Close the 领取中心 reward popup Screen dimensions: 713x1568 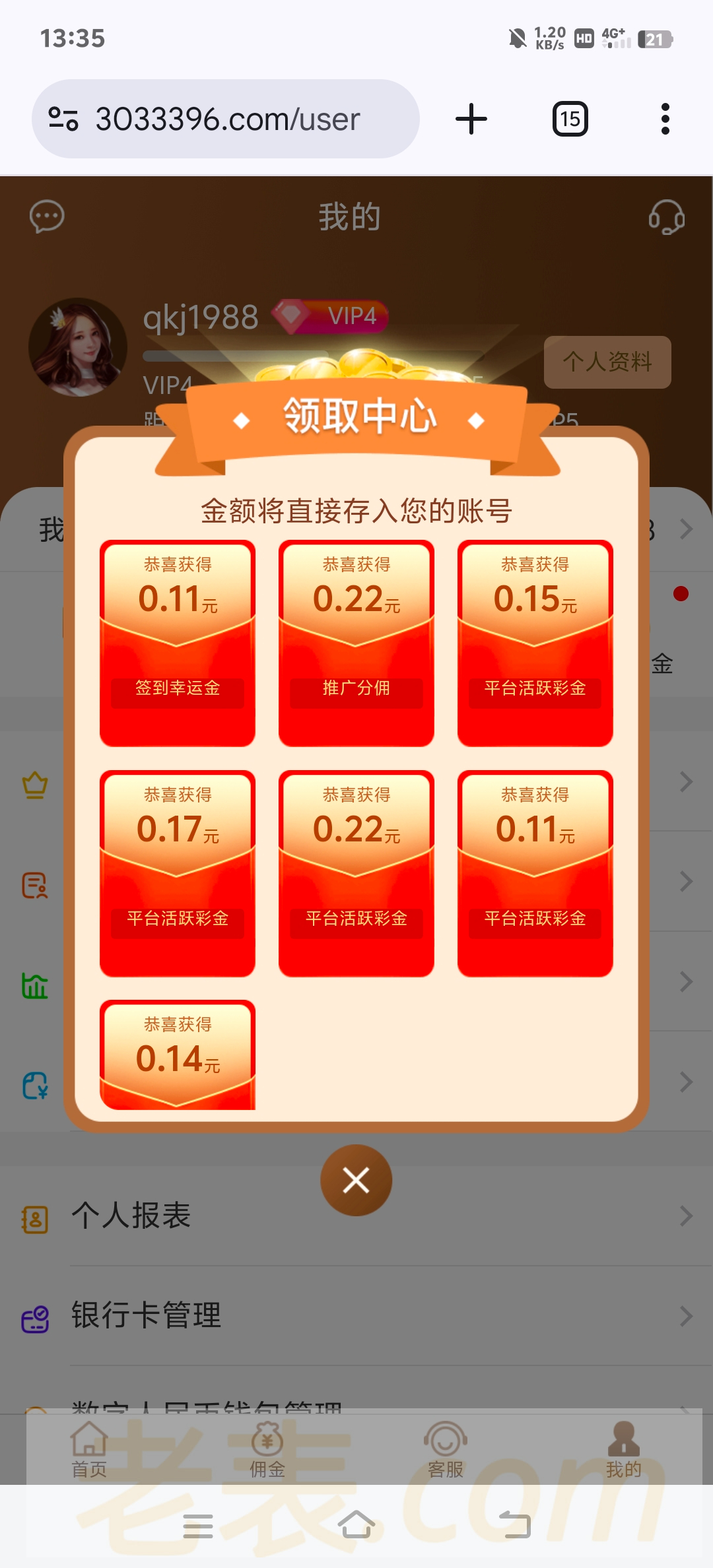[356, 1180]
